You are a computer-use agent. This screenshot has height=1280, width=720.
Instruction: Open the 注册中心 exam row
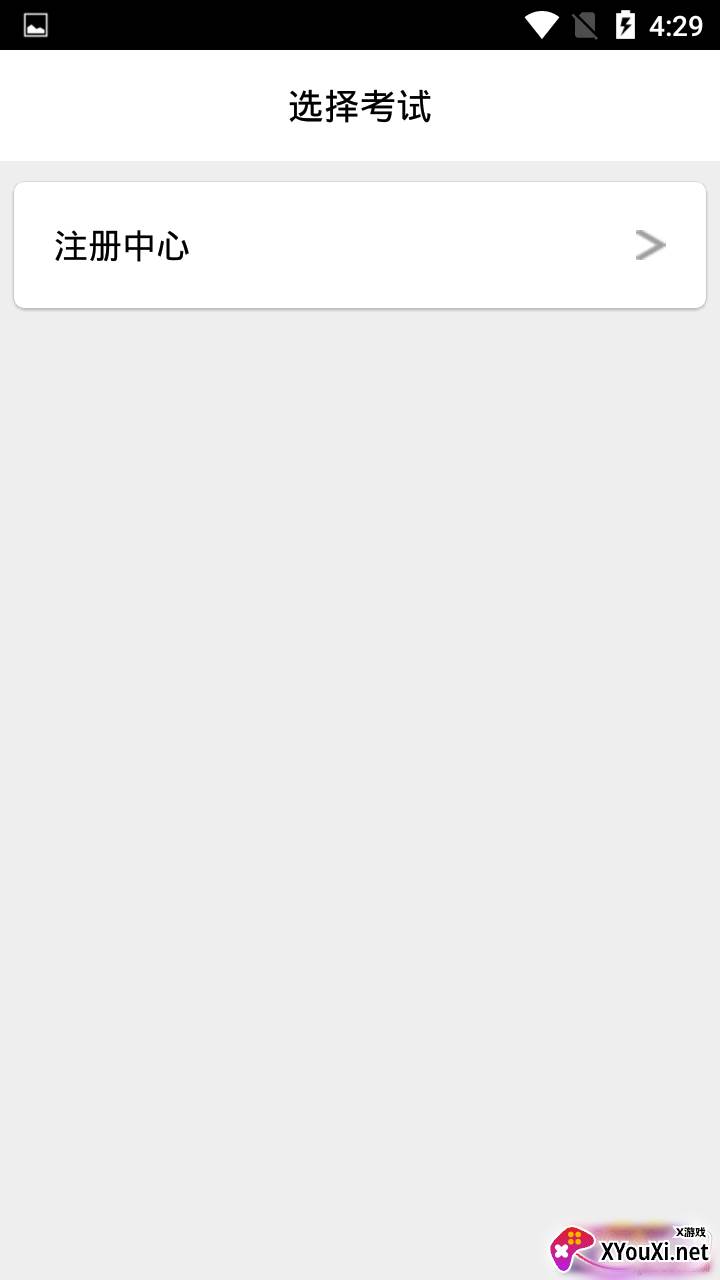point(360,245)
